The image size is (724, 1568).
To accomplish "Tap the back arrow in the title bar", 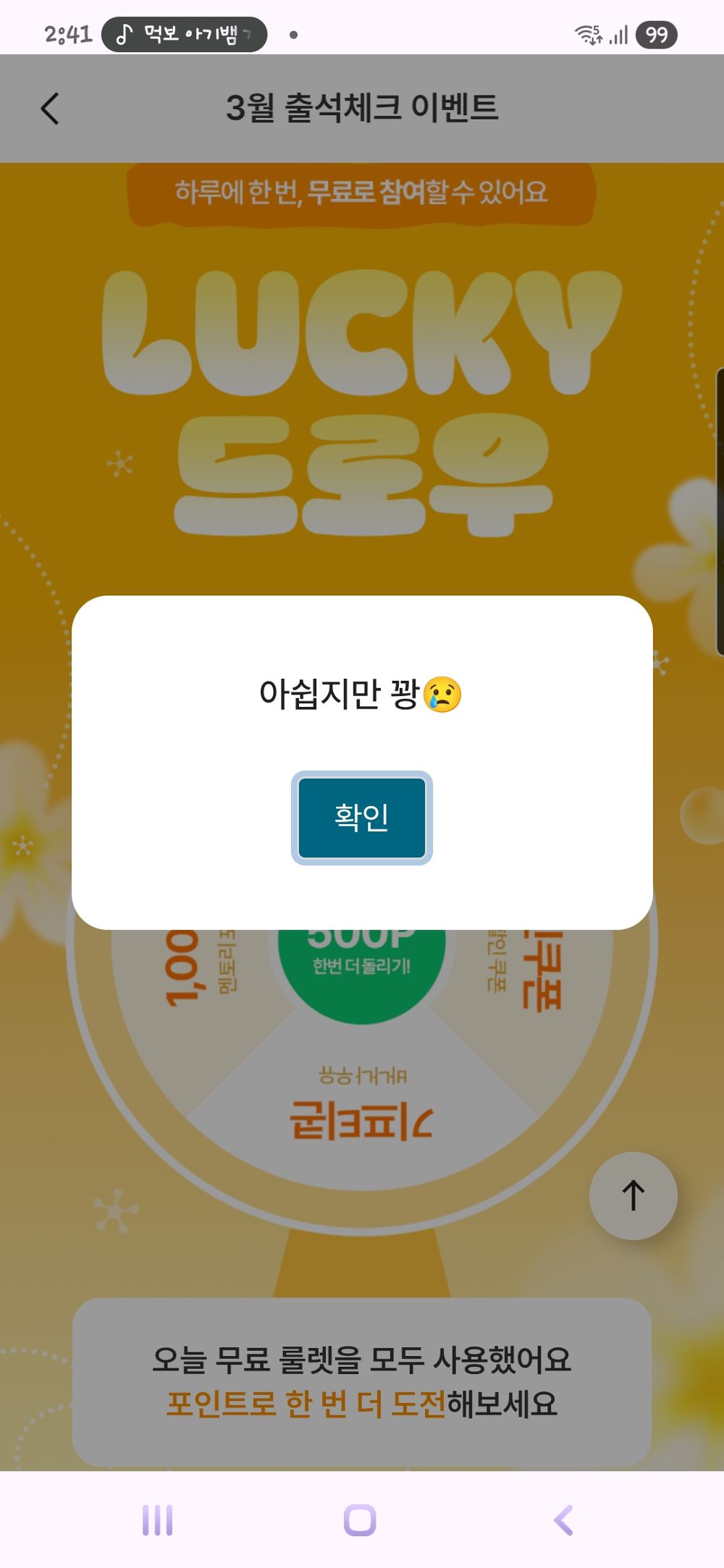I will tap(48, 109).
